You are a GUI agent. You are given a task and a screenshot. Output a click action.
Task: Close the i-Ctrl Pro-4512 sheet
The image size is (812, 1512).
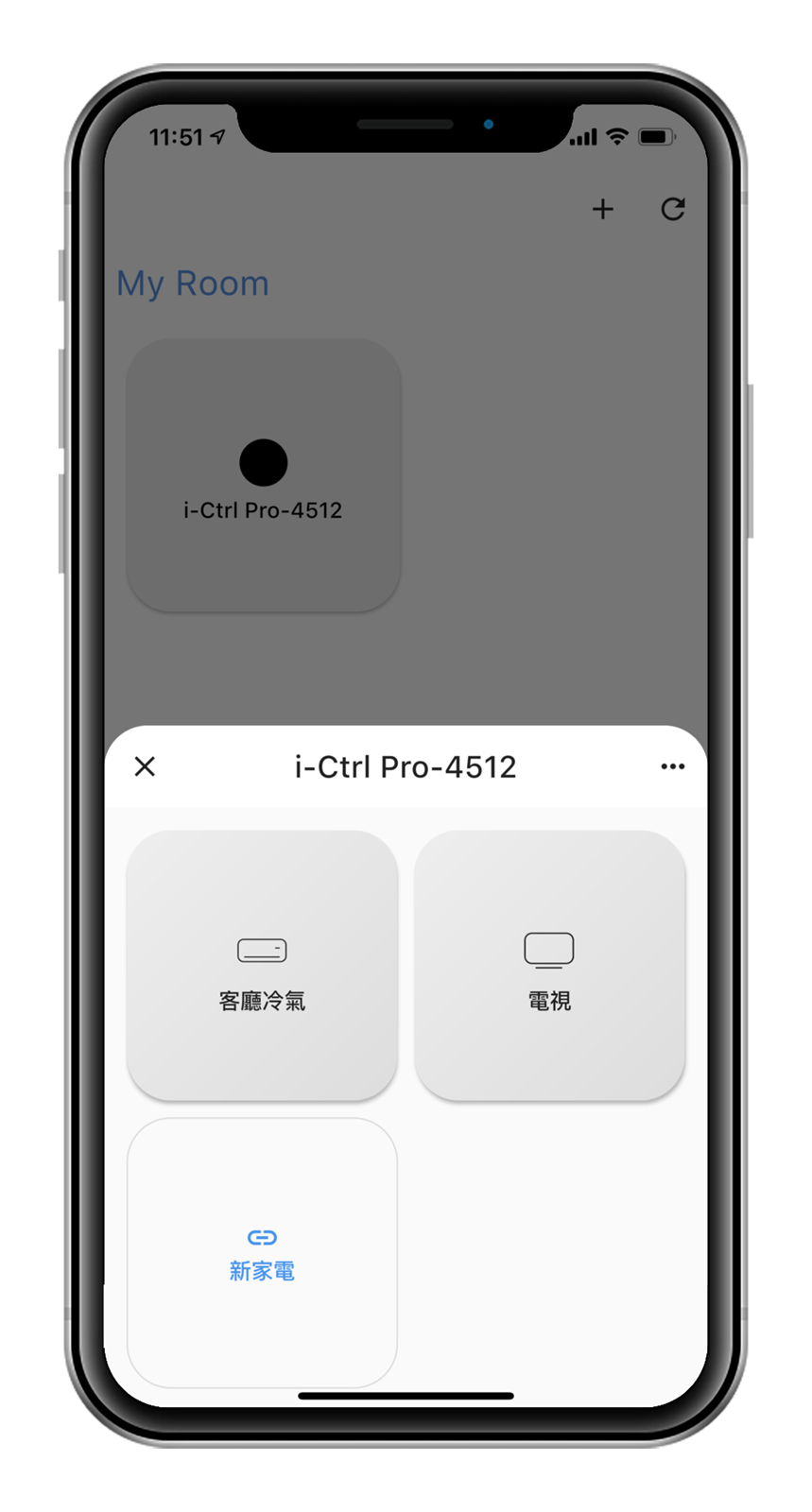coord(145,766)
